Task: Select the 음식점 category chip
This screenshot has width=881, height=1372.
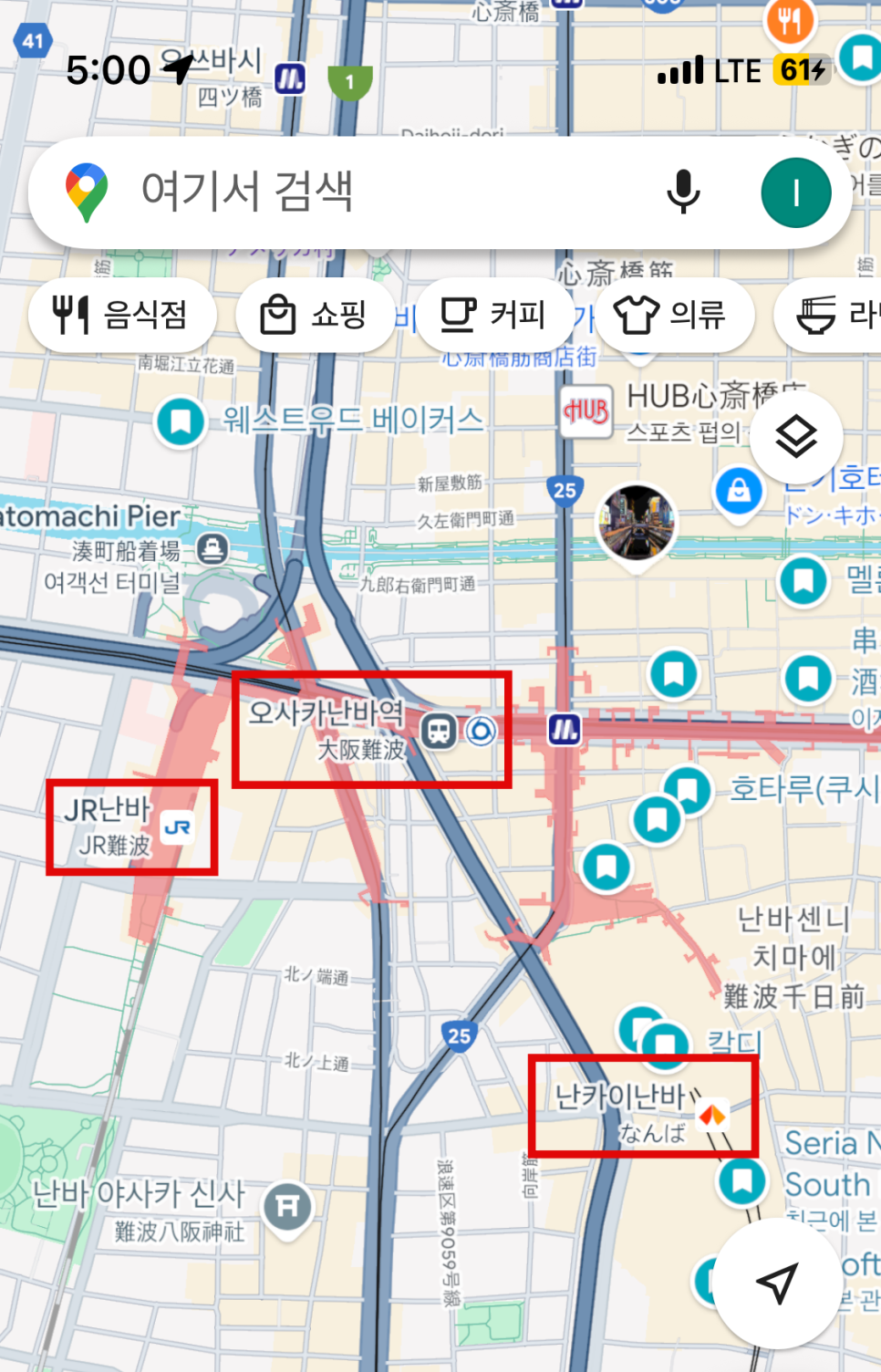Action: [121, 316]
